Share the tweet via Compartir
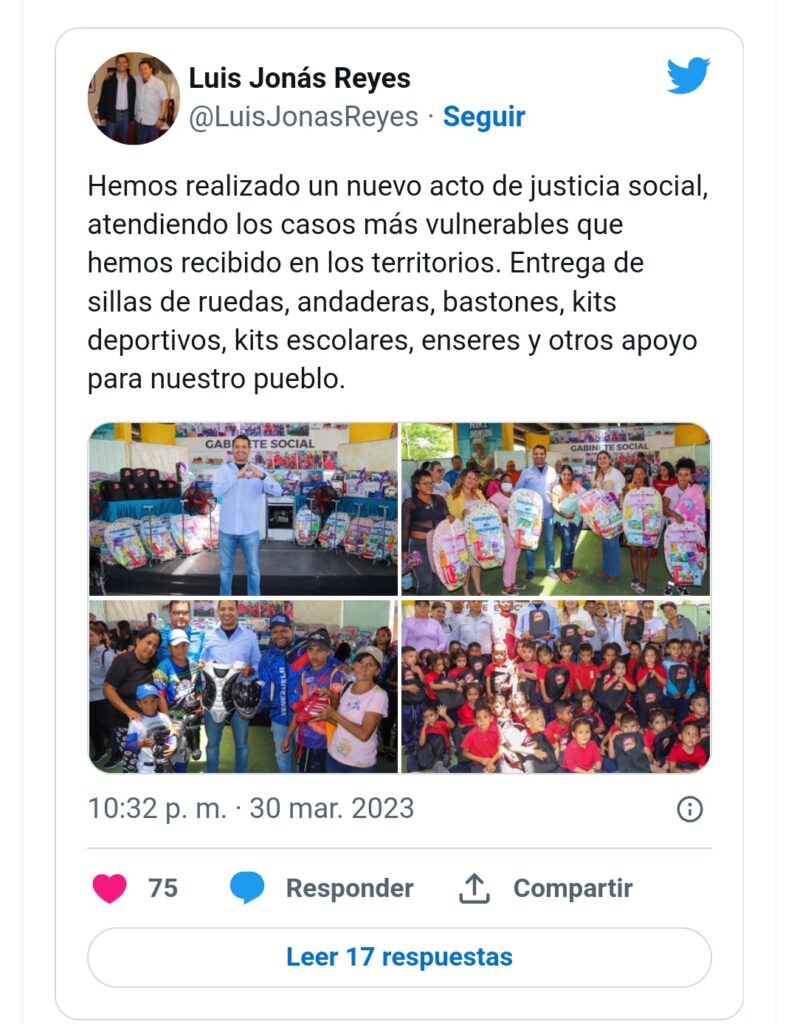Image resolution: width=797 pixels, height=1024 pixels. coord(546,888)
